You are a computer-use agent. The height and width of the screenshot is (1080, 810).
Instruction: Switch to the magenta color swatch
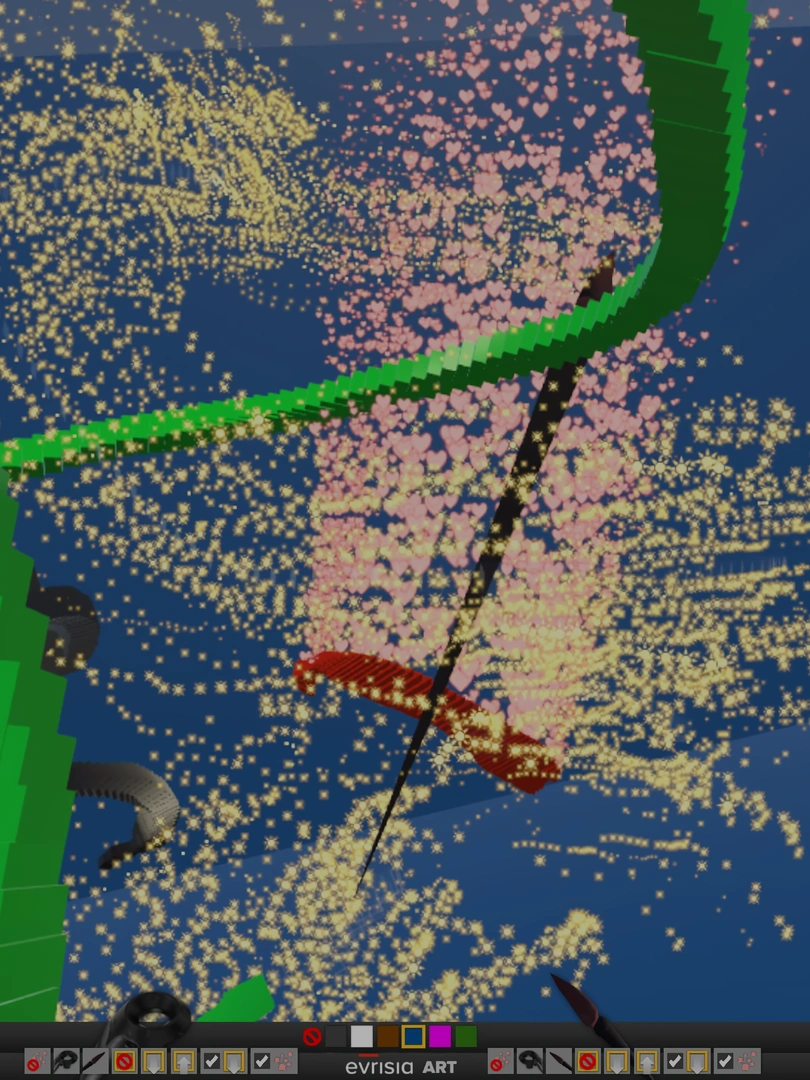(x=440, y=1037)
